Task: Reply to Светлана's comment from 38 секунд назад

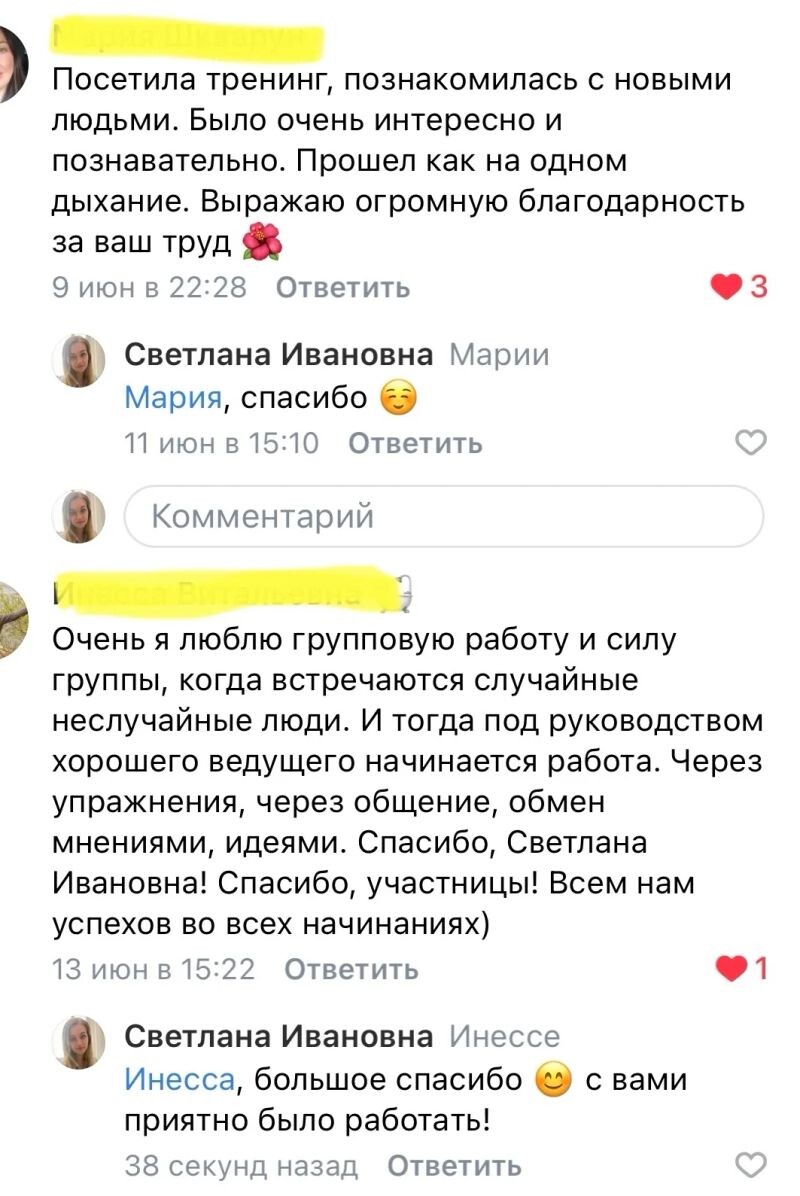Action: click(454, 1166)
